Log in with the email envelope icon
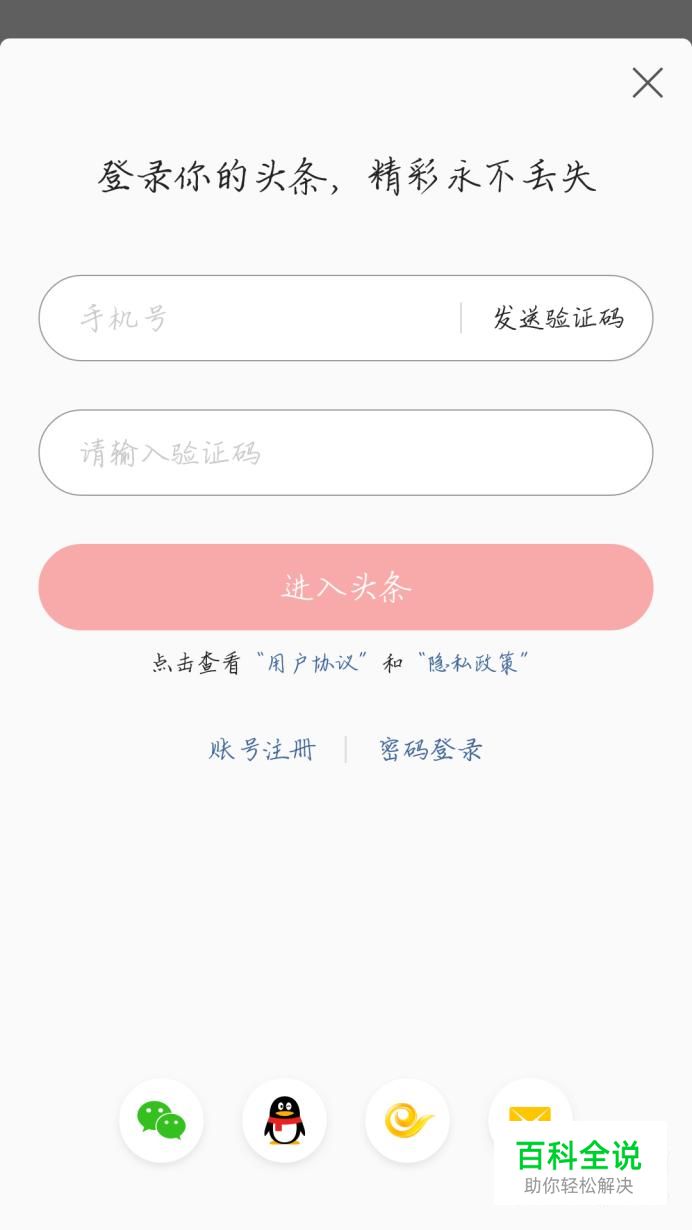This screenshot has height=1230, width=692. (x=529, y=1108)
